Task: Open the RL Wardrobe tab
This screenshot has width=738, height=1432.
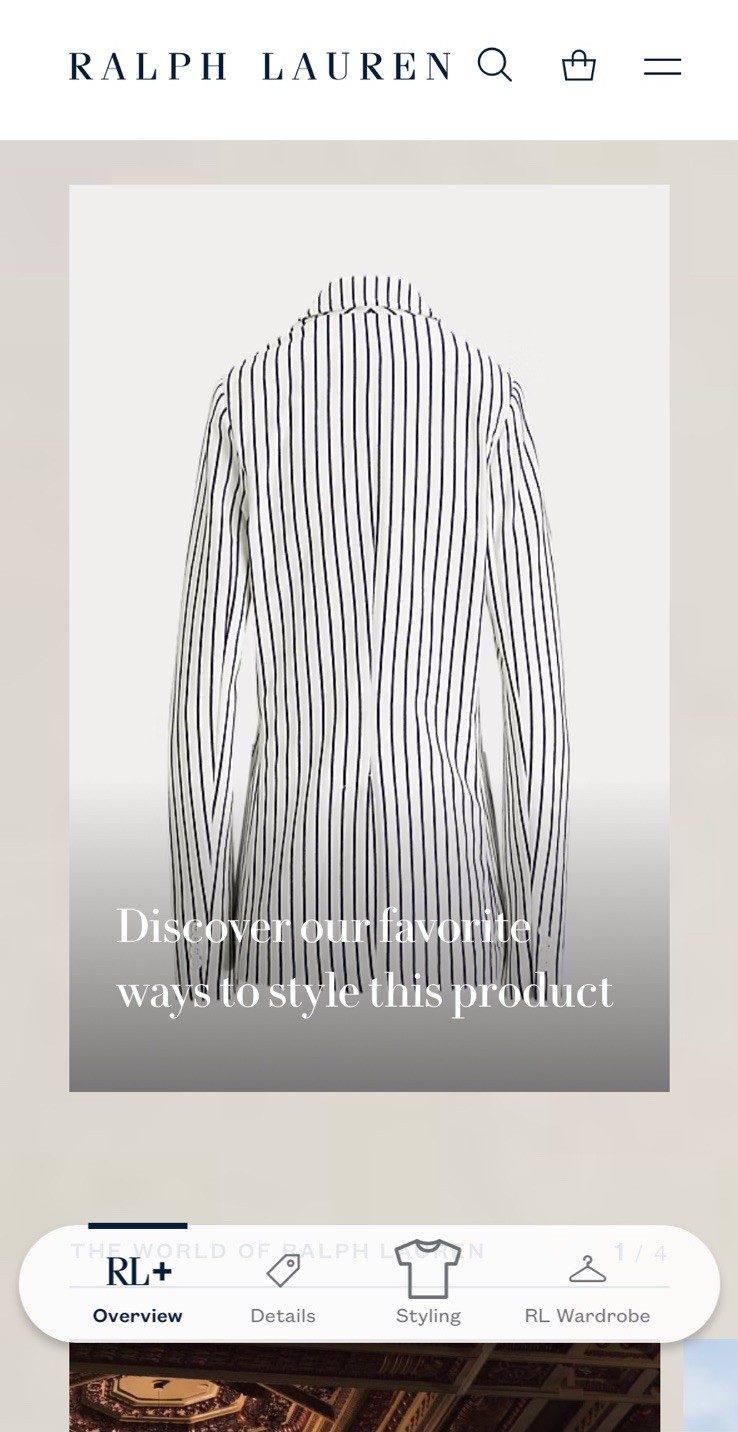Action: [587, 1288]
